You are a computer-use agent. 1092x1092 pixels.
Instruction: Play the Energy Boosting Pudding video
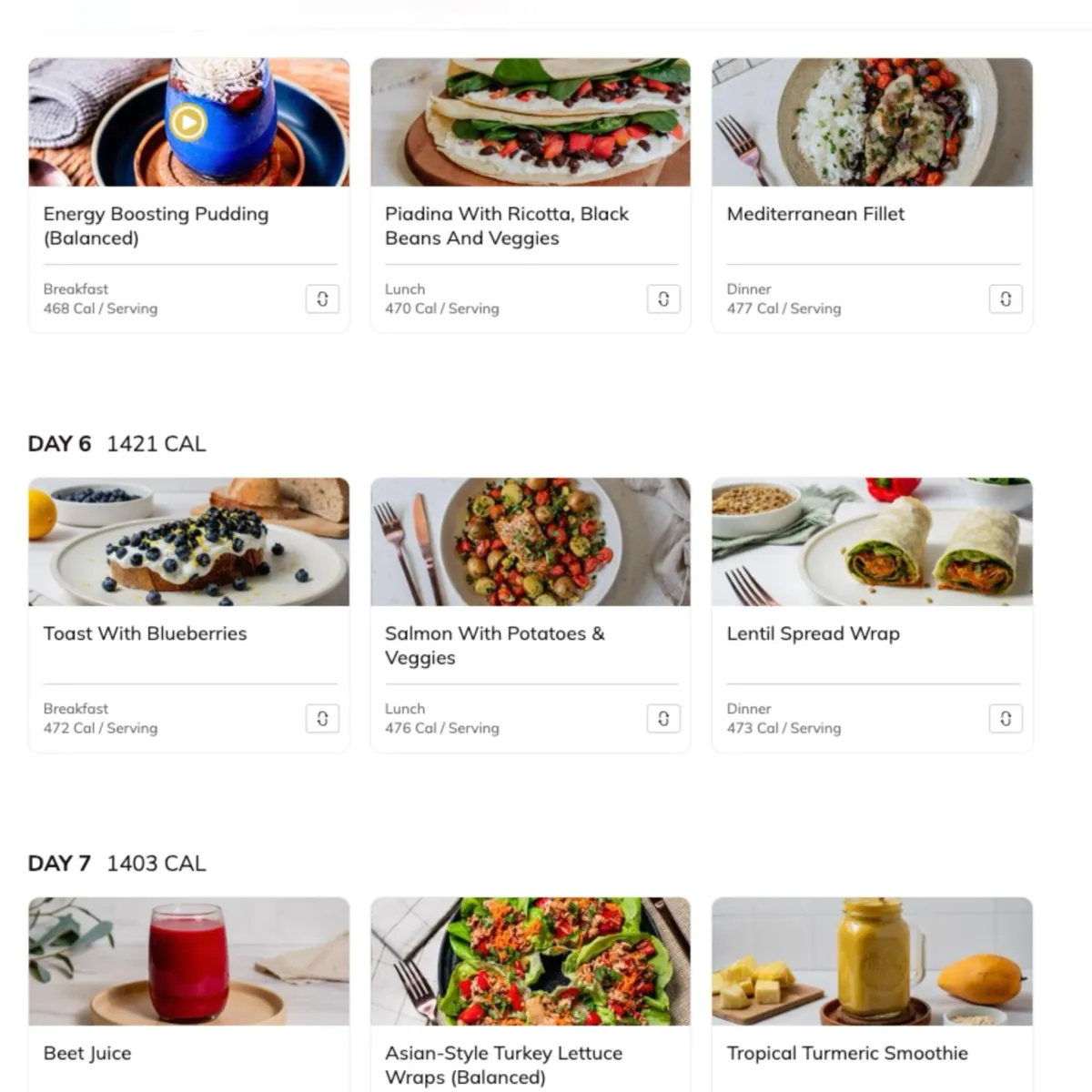click(x=188, y=122)
